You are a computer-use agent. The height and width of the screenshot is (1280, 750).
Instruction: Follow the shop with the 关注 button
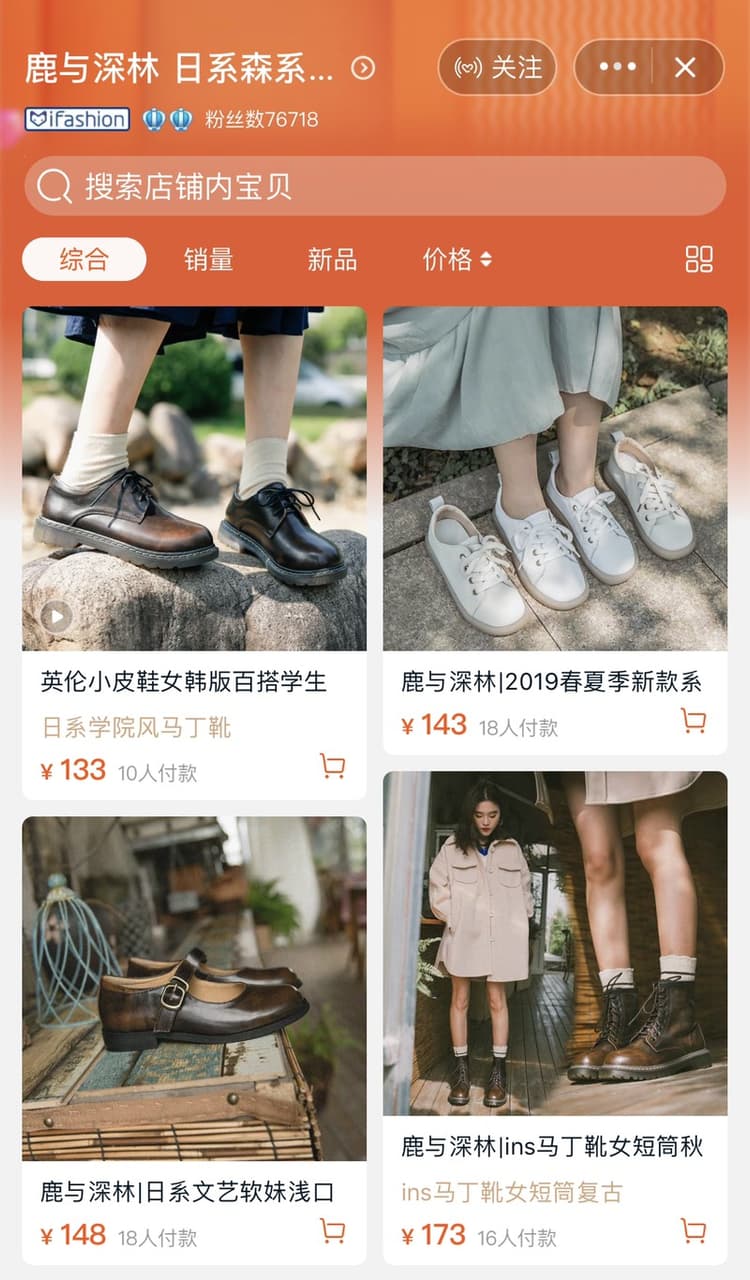click(x=497, y=67)
